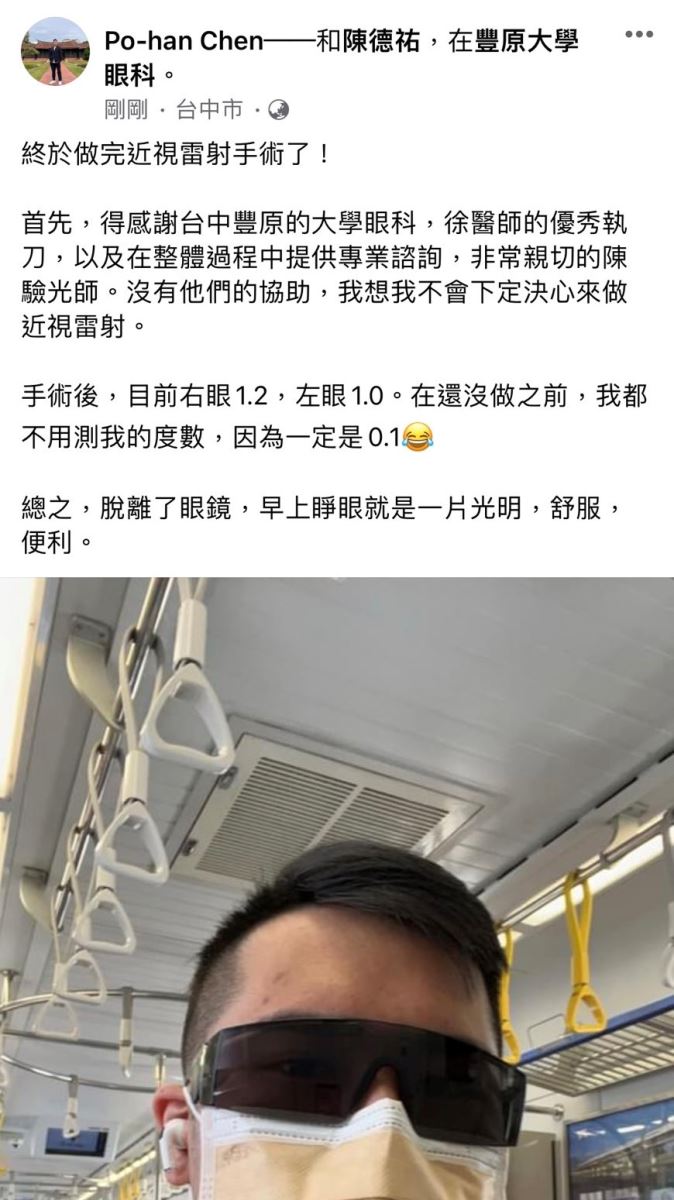Tap the public audience globe icon
The width and height of the screenshot is (674, 1200).
(280, 109)
